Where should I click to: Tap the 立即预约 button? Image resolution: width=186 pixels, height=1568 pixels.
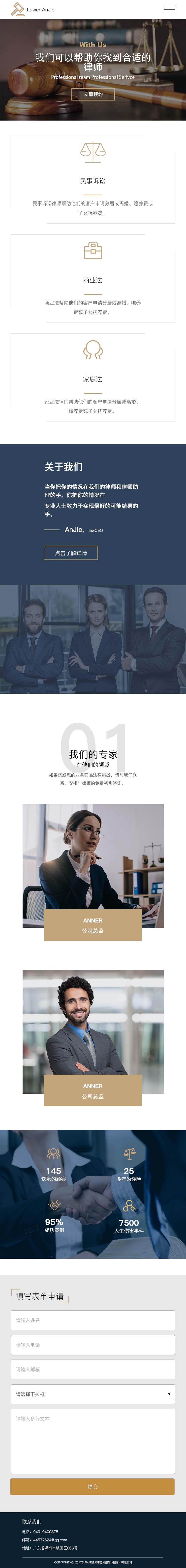click(93, 94)
